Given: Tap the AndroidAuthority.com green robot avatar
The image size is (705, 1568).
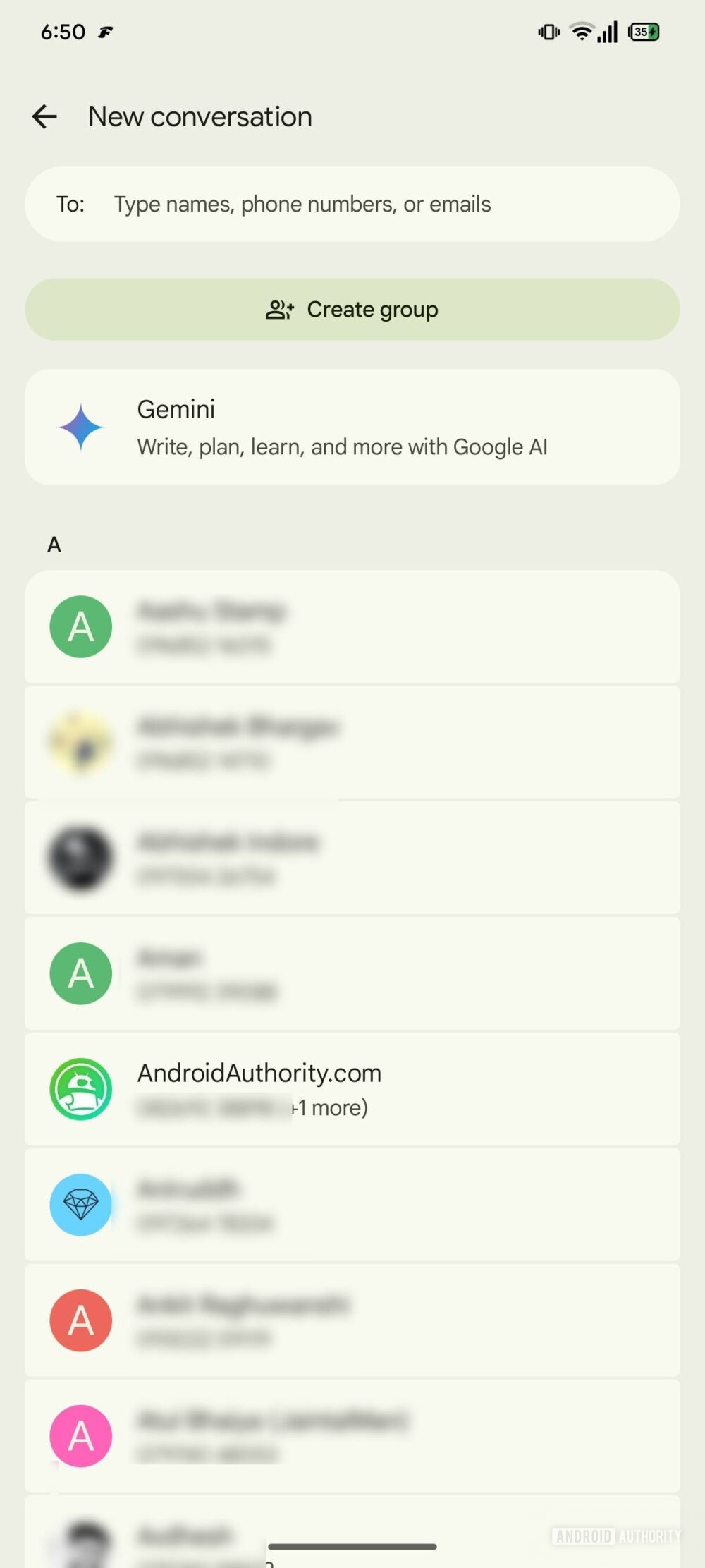Looking at the screenshot, I should (x=80, y=1088).
